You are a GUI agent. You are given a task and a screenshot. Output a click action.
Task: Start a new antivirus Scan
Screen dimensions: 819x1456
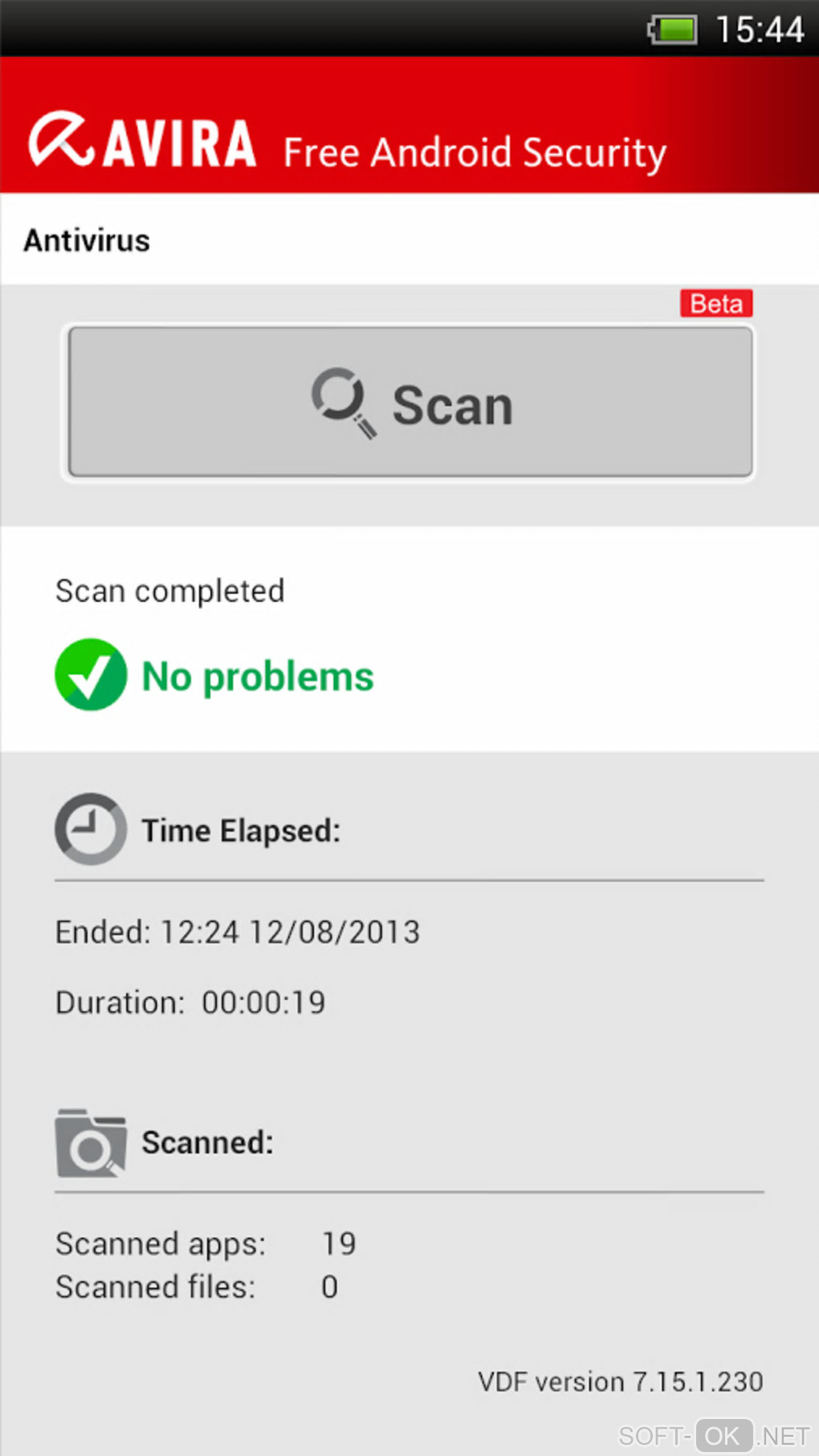(410, 402)
